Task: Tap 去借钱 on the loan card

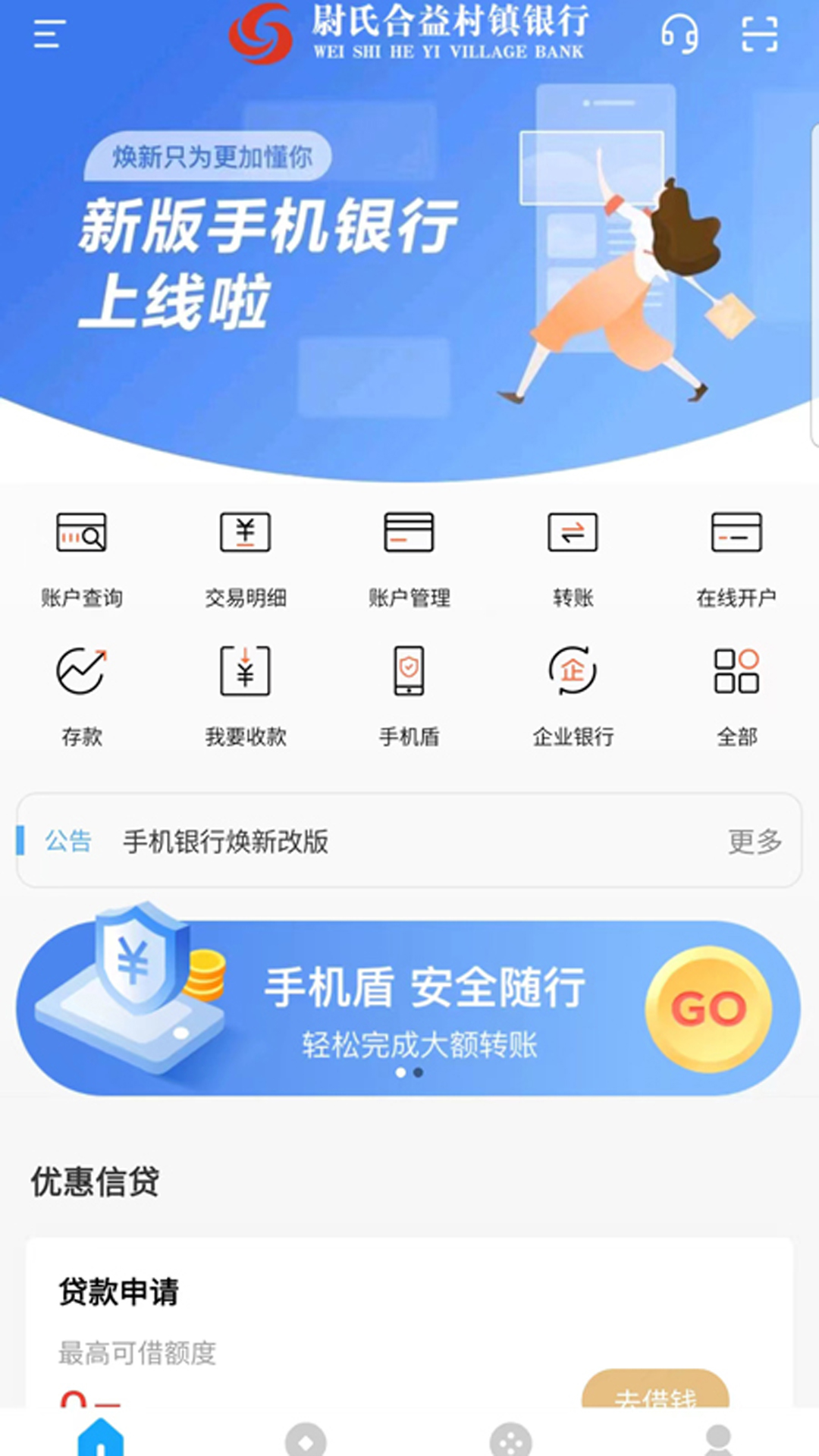Action: point(655,1392)
